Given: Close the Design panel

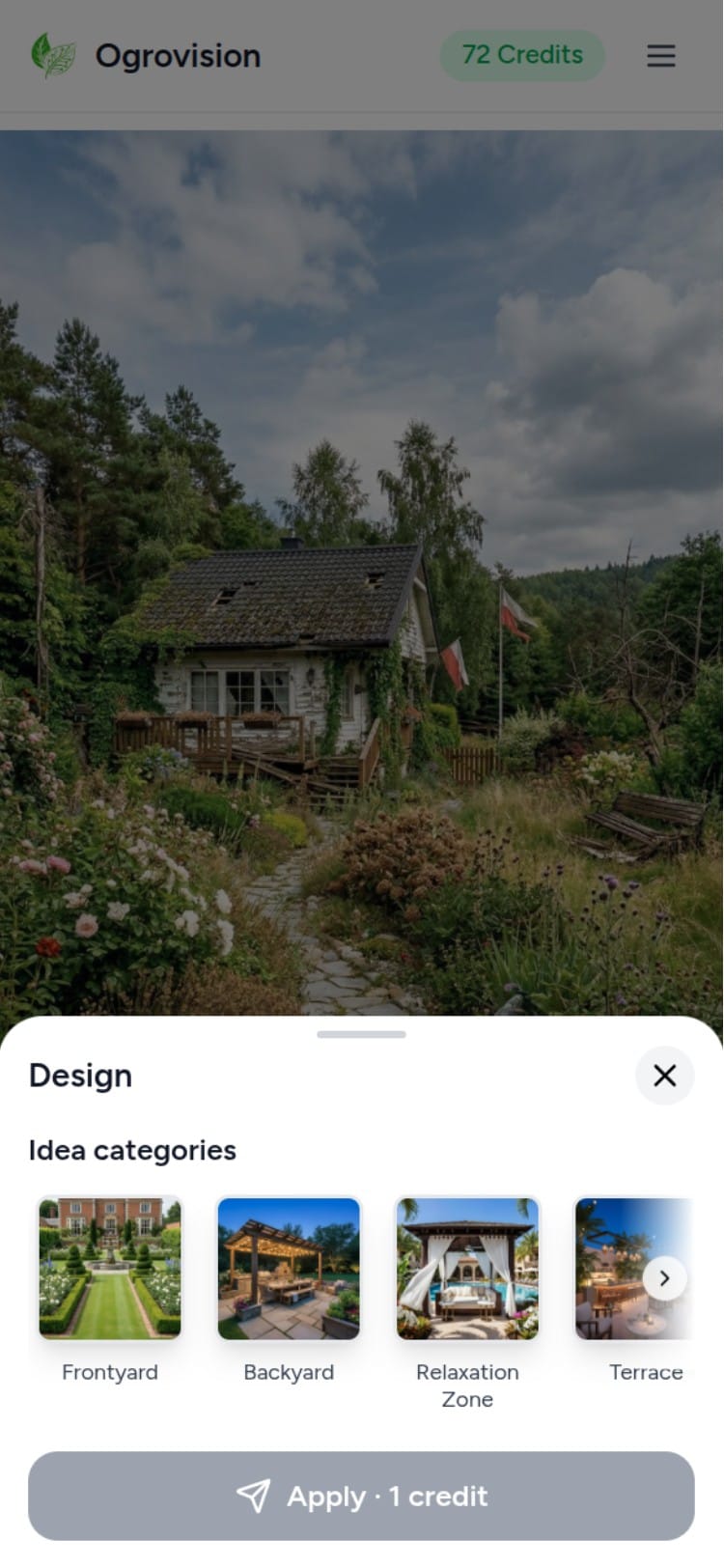Looking at the screenshot, I should [x=664, y=1076].
